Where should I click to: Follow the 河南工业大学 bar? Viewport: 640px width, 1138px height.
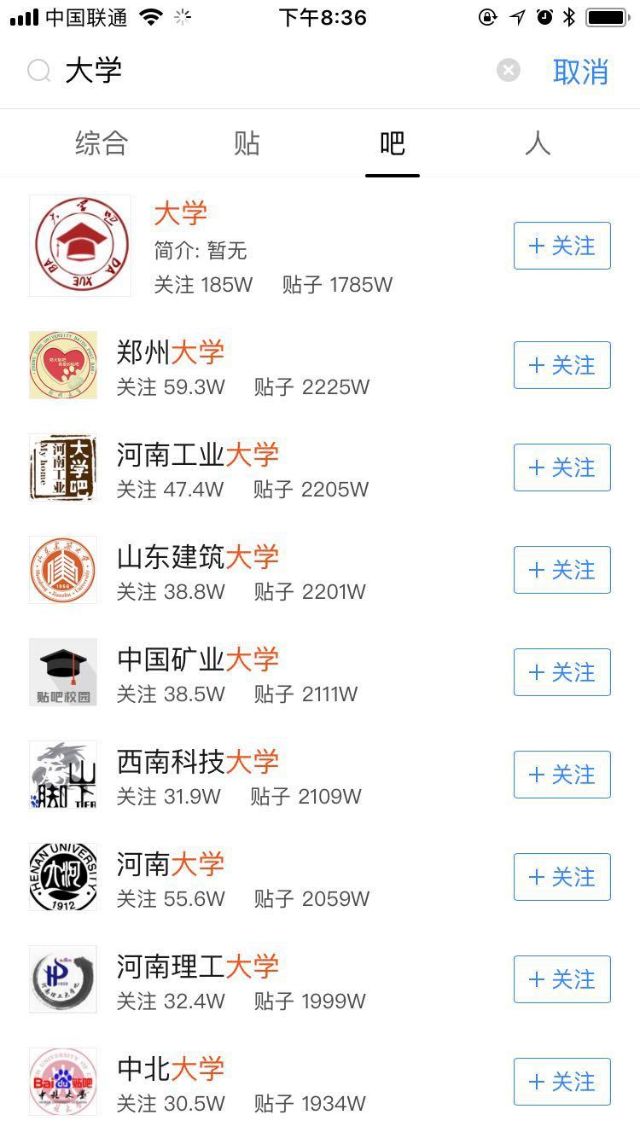[x=562, y=467]
